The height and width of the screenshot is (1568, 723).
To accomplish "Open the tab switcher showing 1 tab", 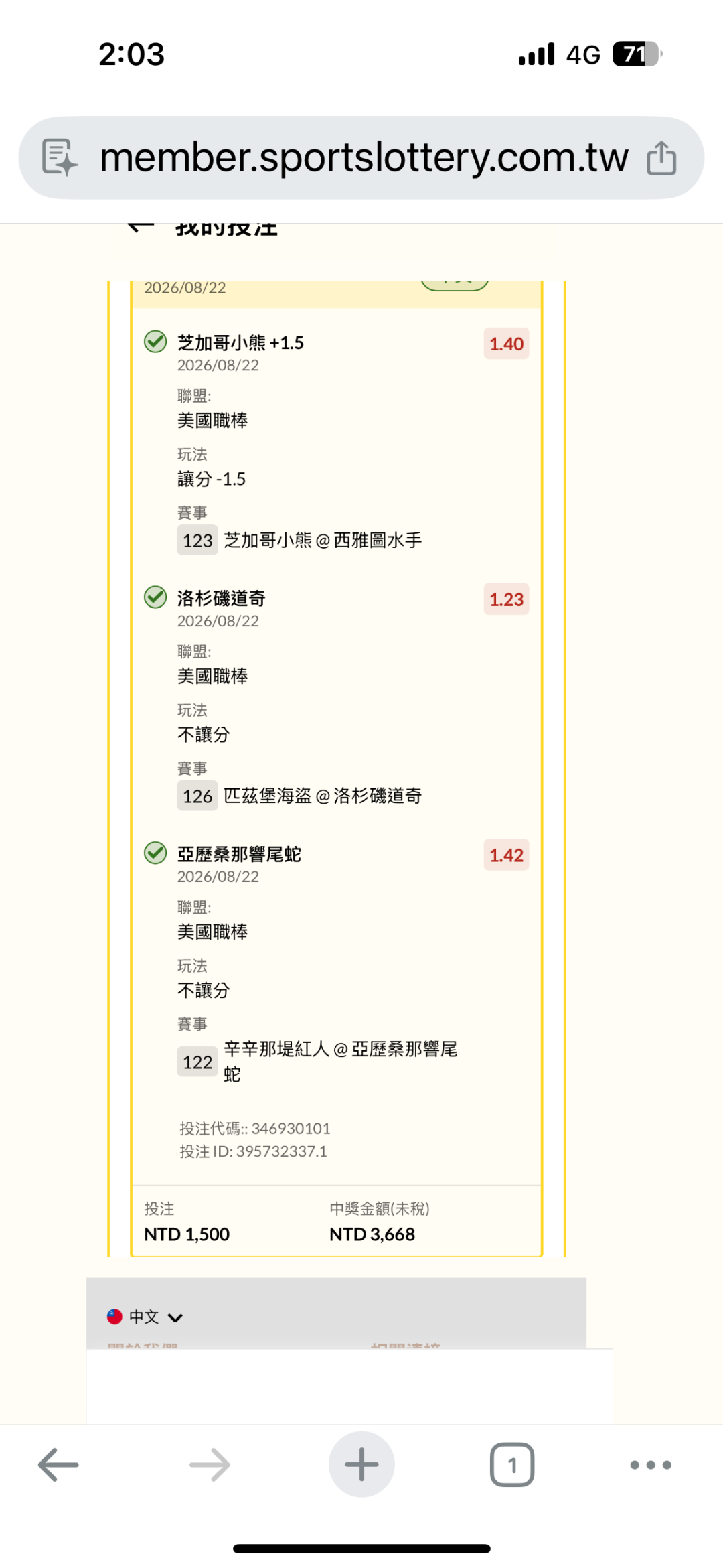I will click(512, 1465).
